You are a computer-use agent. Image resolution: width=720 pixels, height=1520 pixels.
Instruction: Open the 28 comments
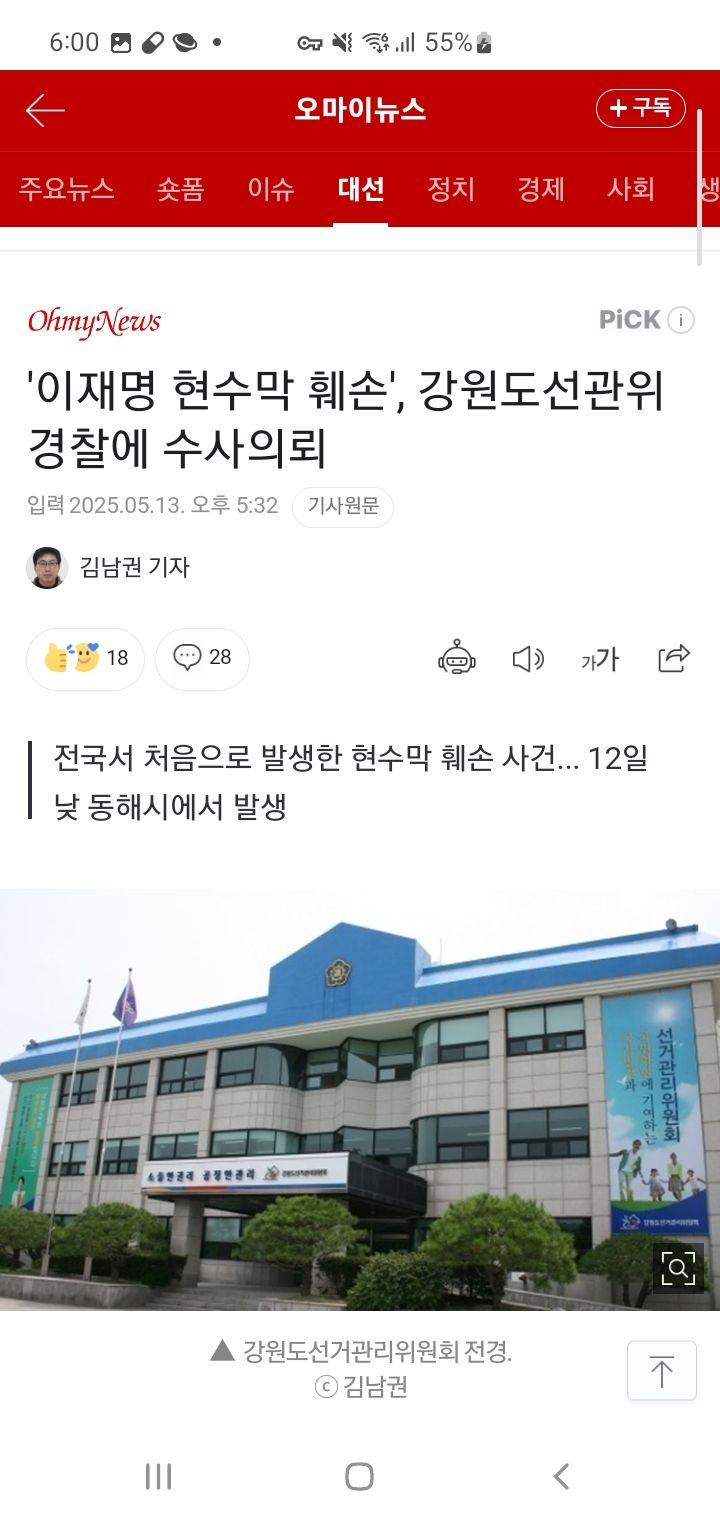click(202, 658)
